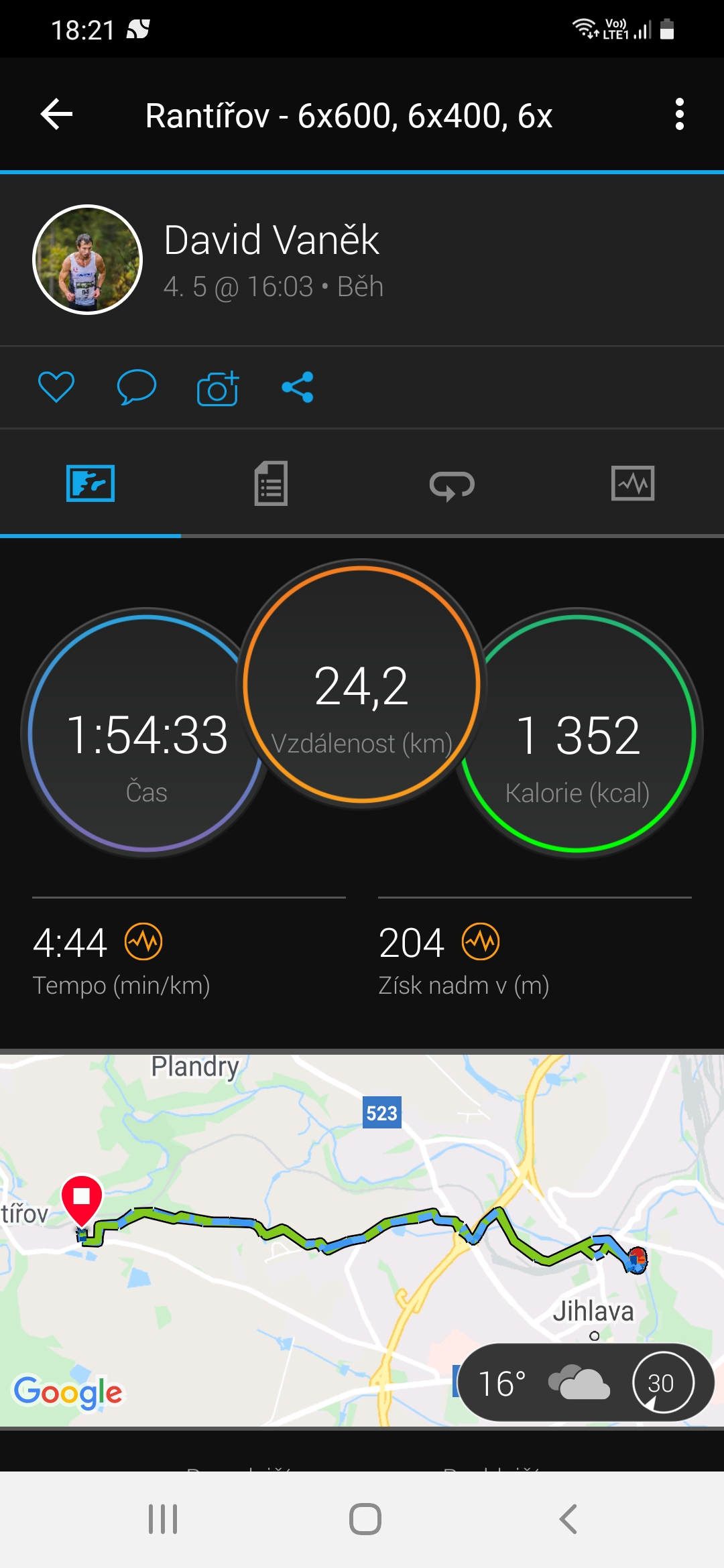This screenshot has height=1568, width=724.
Task: Tap the system home button
Action: (365, 1519)
